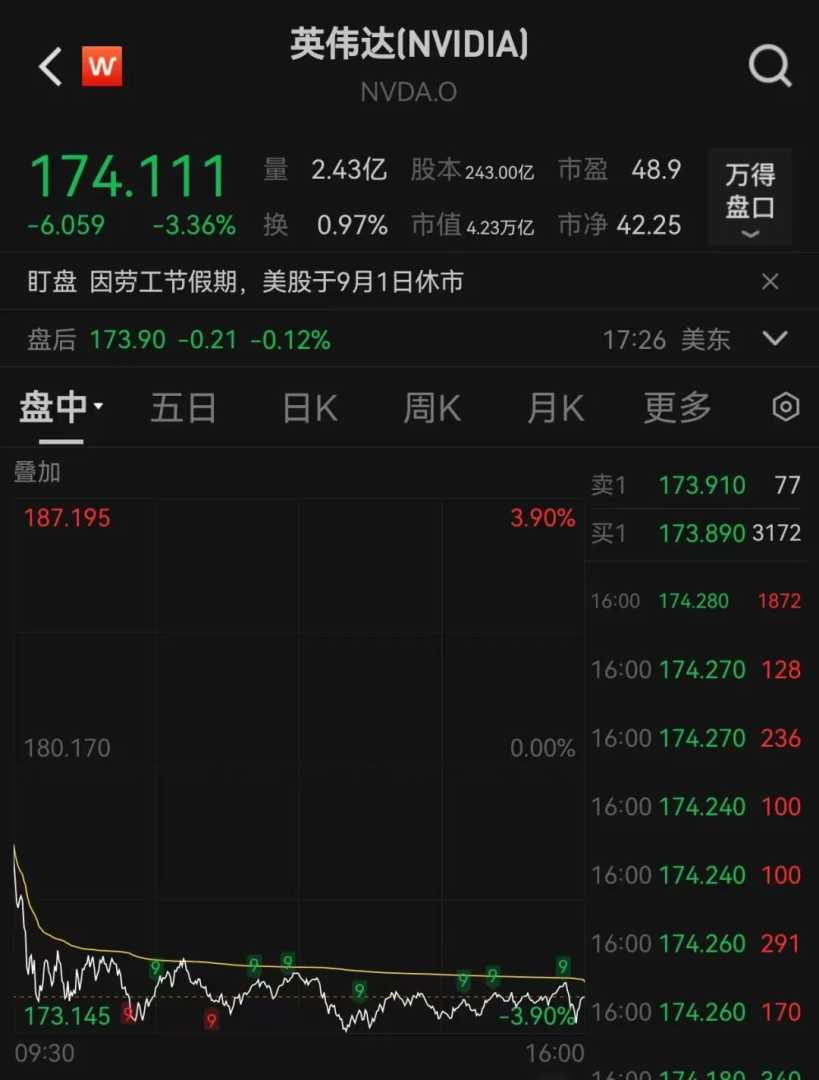This screenshot has height=1080, width=819.
Task: Open the 更多 chart options
Action: coord(677,407)
